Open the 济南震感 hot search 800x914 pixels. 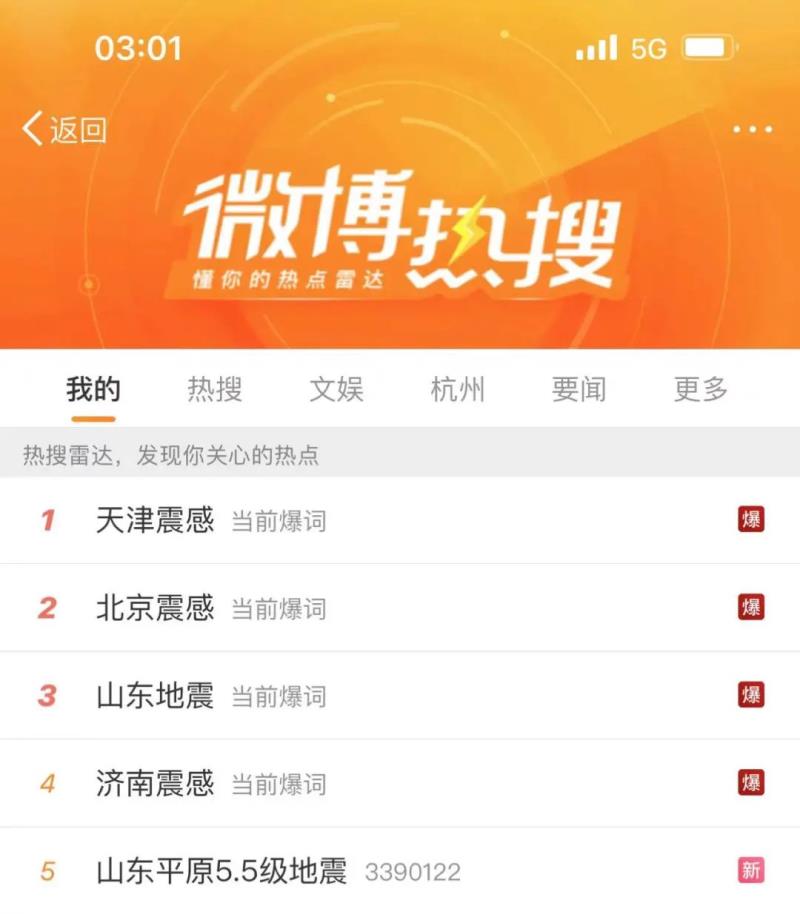tap(155, 783)
